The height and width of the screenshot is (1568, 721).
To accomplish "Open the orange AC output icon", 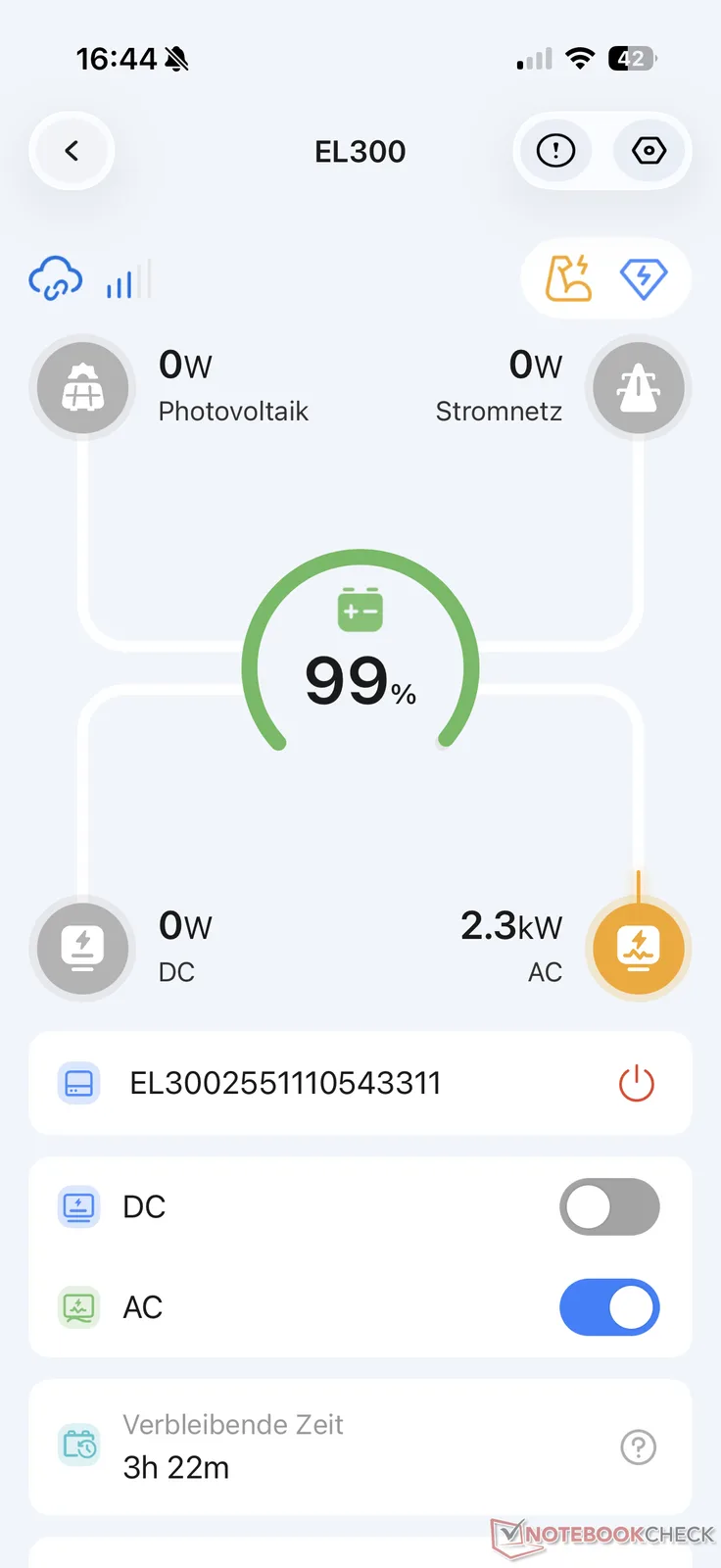I will point(639,948).
